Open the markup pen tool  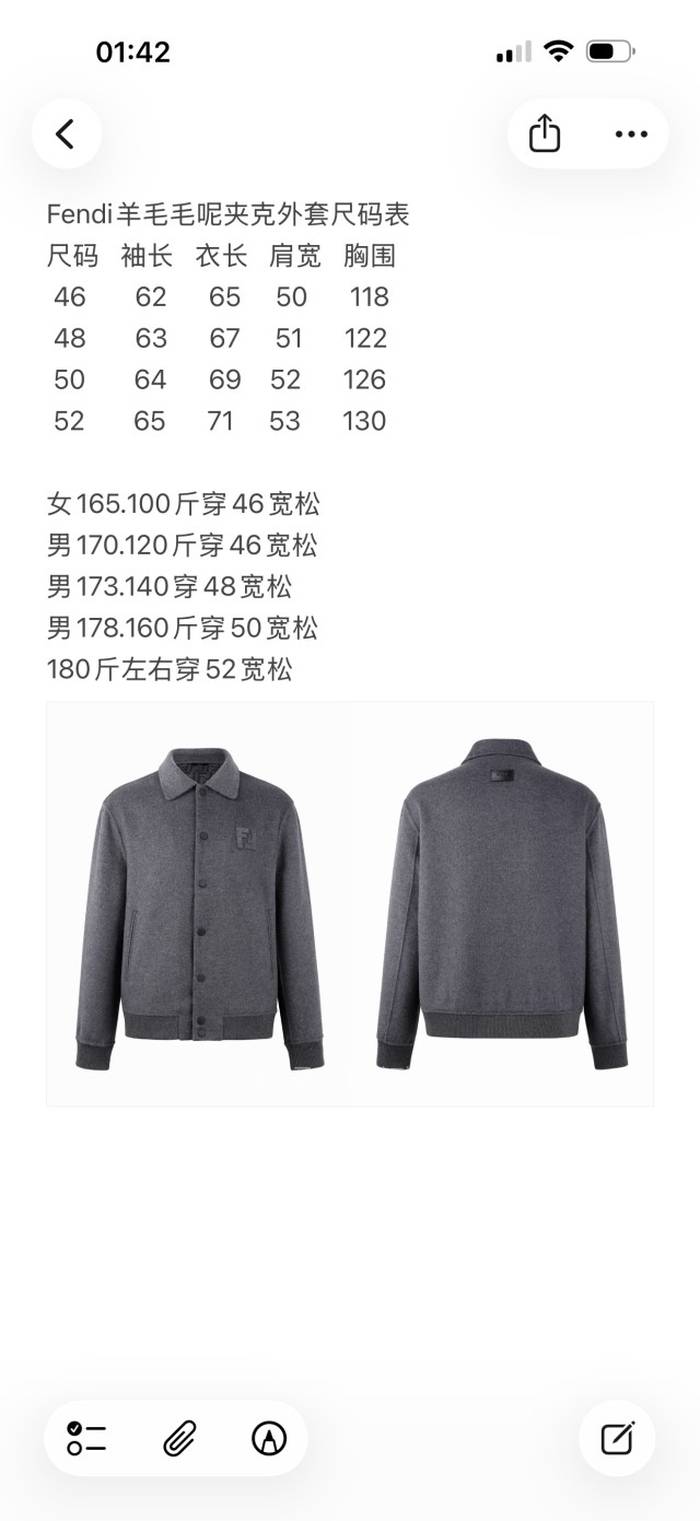coord(269,1438)
